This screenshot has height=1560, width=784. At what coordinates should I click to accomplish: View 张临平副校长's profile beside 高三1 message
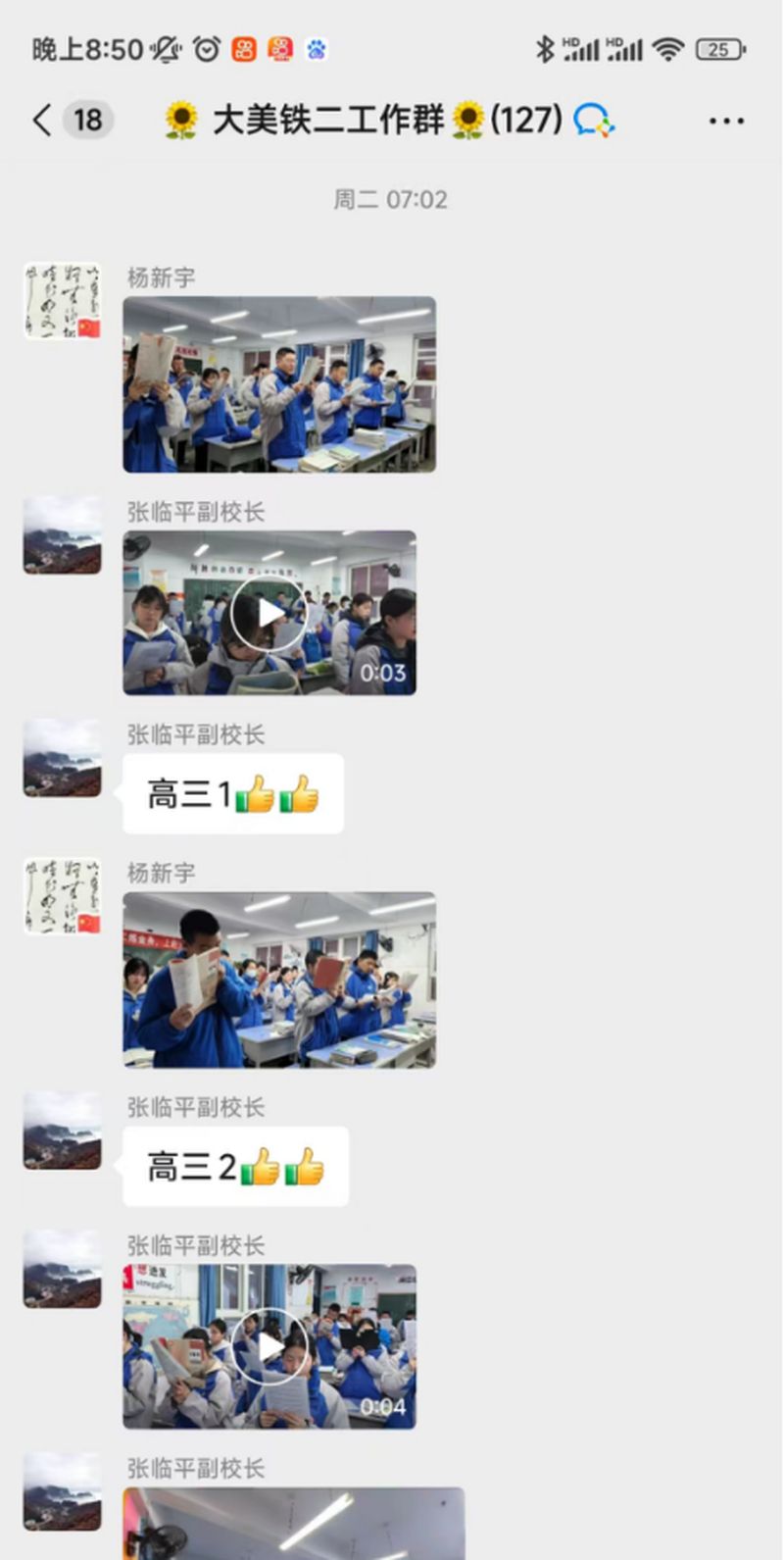coord(63,758)
